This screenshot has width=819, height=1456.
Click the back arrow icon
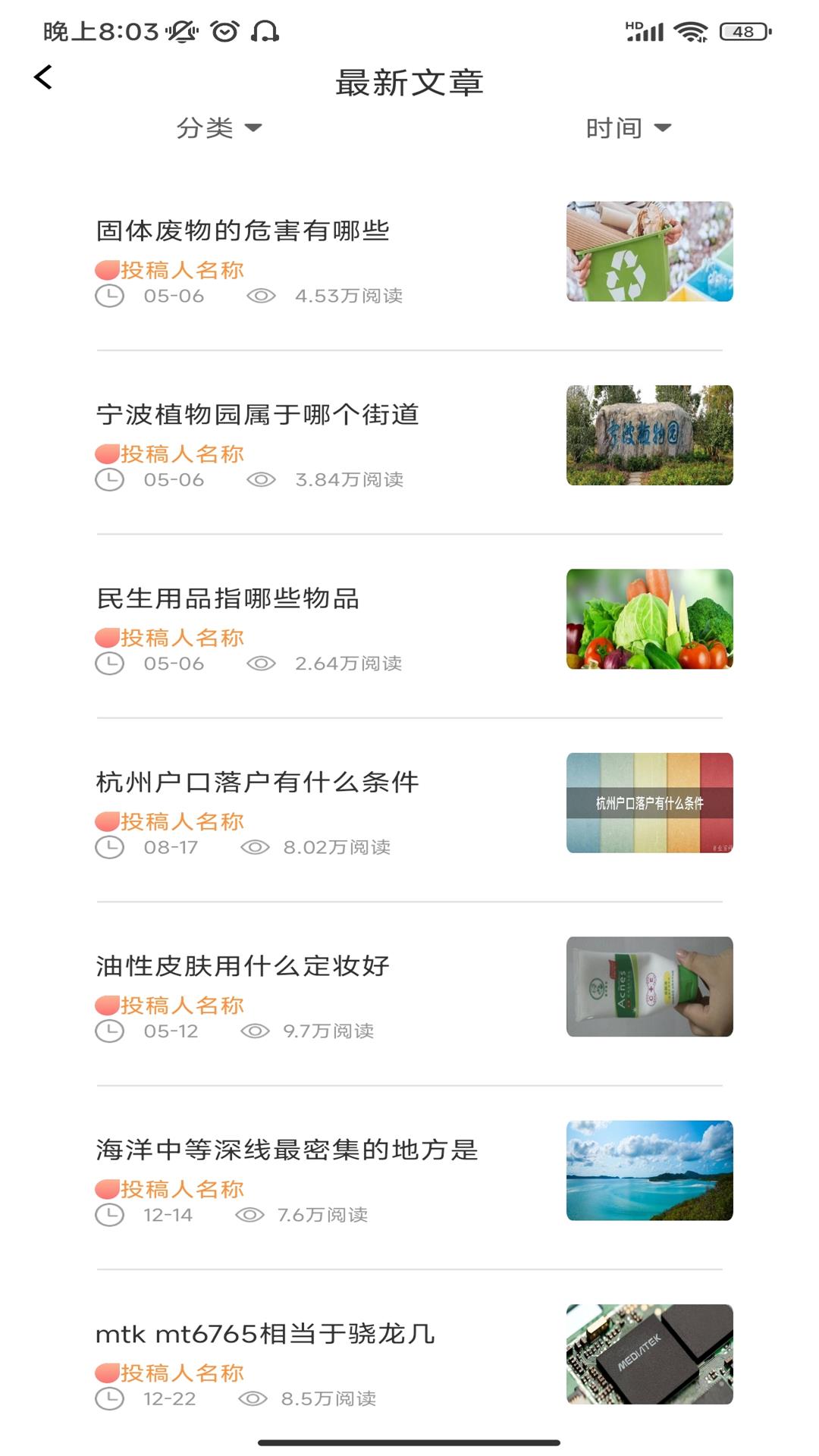[43, 78]
